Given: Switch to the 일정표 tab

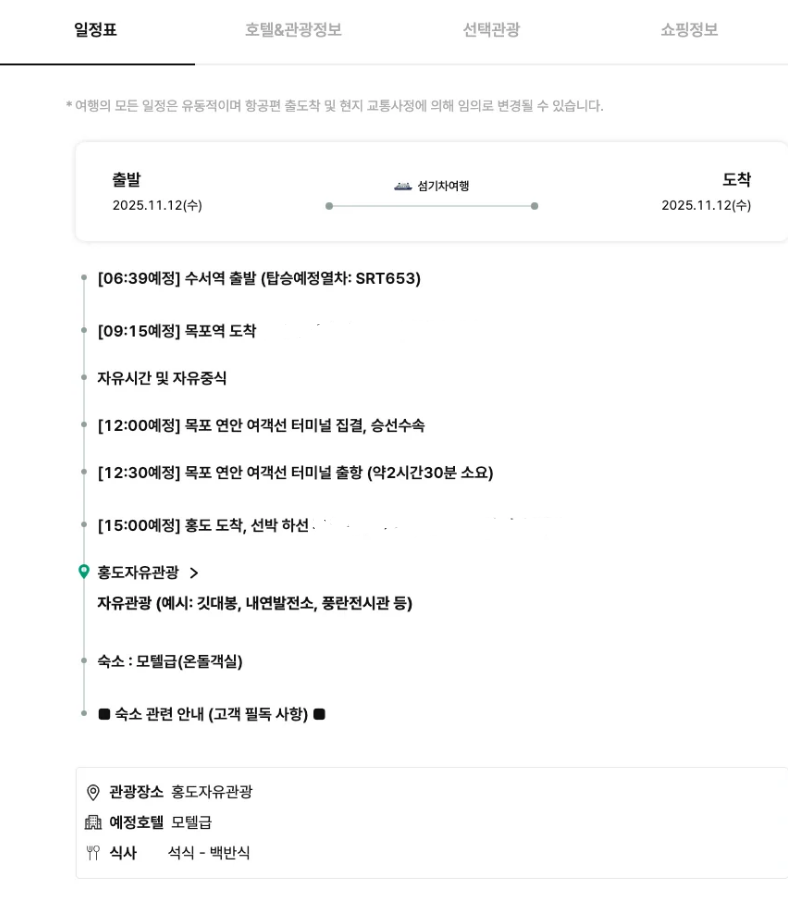Looking at the screenshot, I should pos(96,30).
